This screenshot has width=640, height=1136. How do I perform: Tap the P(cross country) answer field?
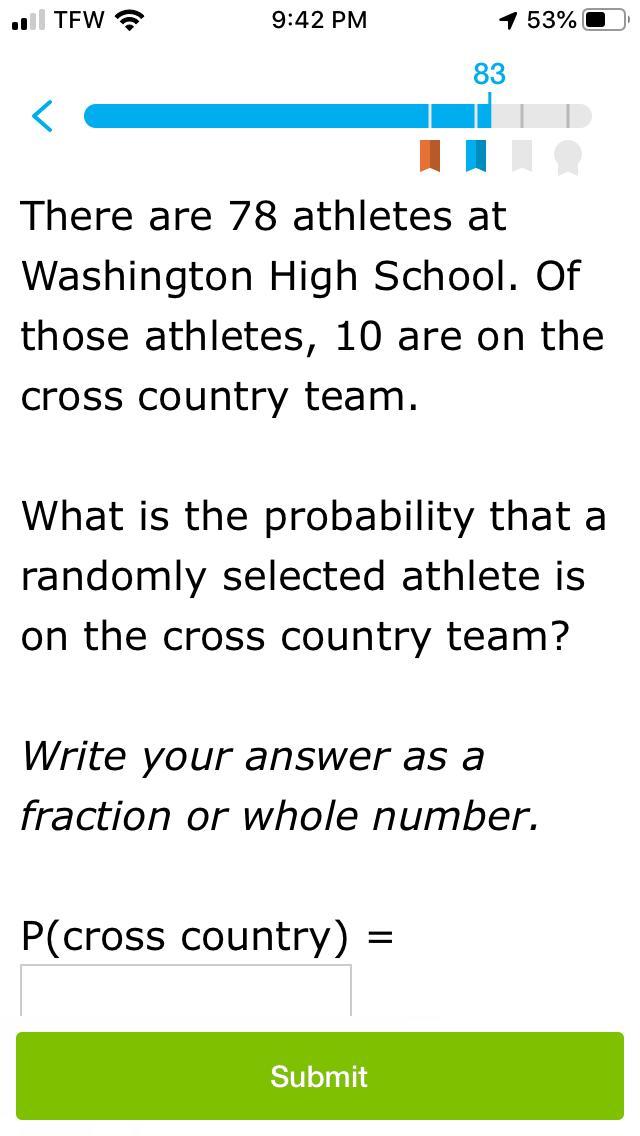186,991
